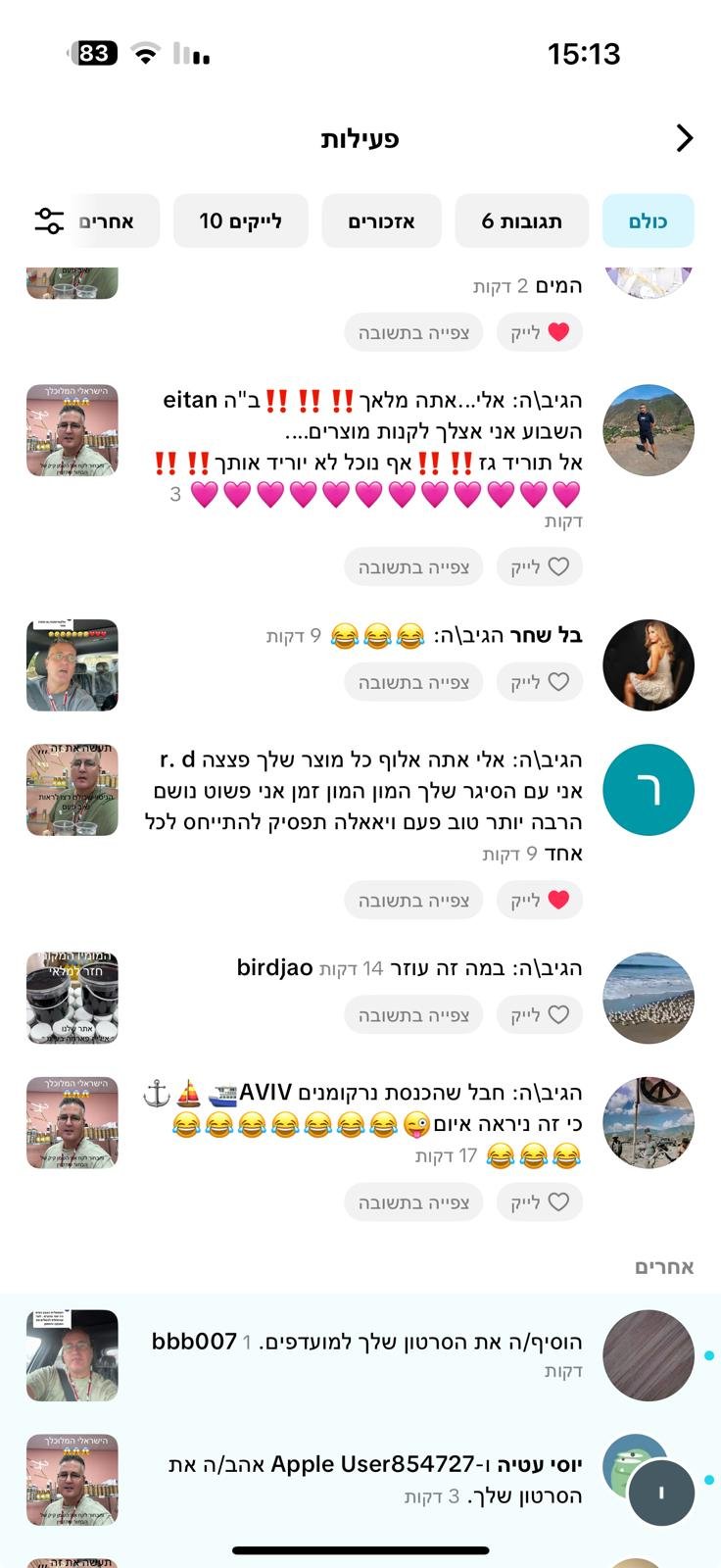View reply to eitan's comment
721x1568 pixels.
point(413,566)
